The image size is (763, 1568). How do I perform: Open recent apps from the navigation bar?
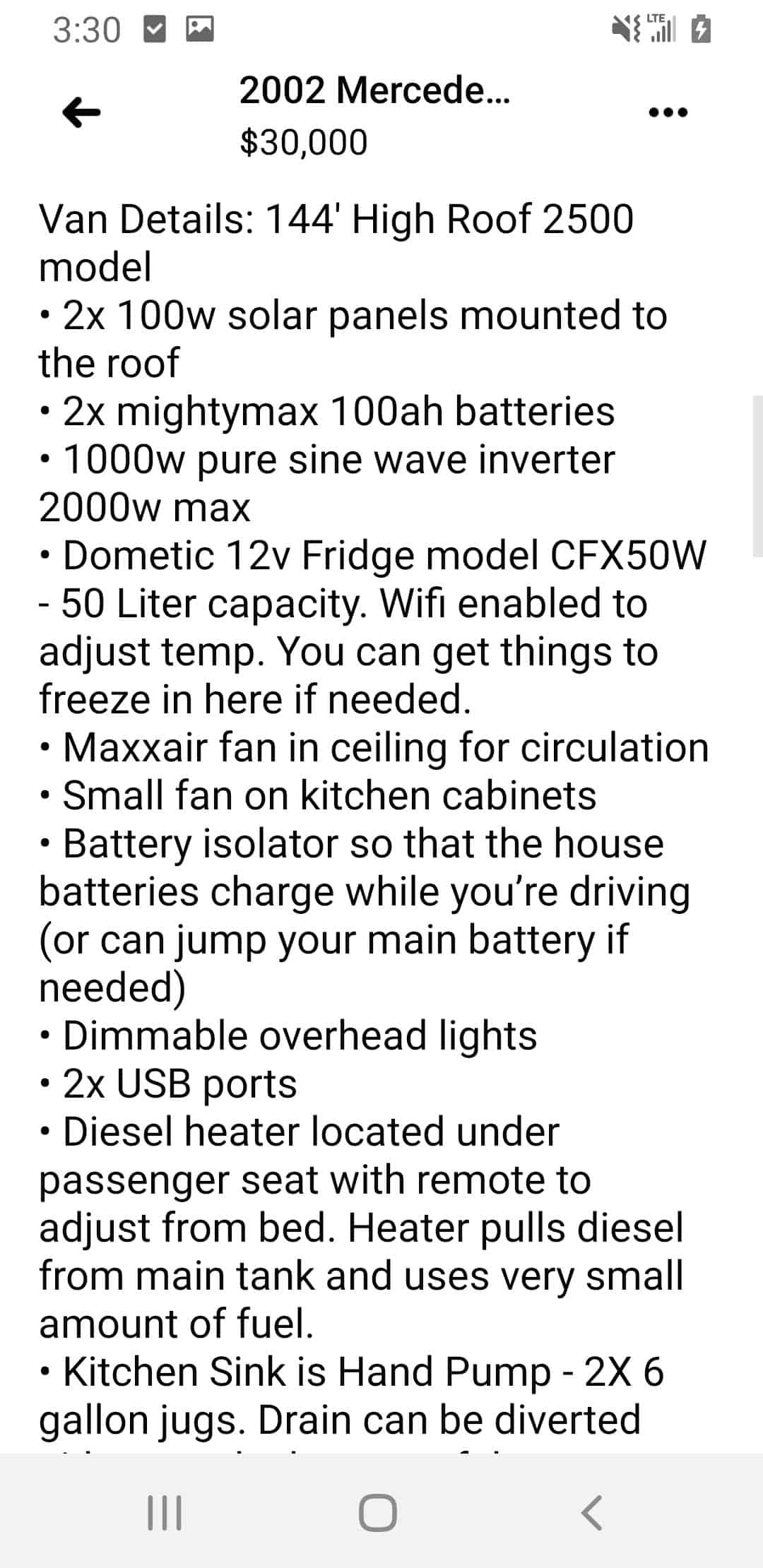165,1513
